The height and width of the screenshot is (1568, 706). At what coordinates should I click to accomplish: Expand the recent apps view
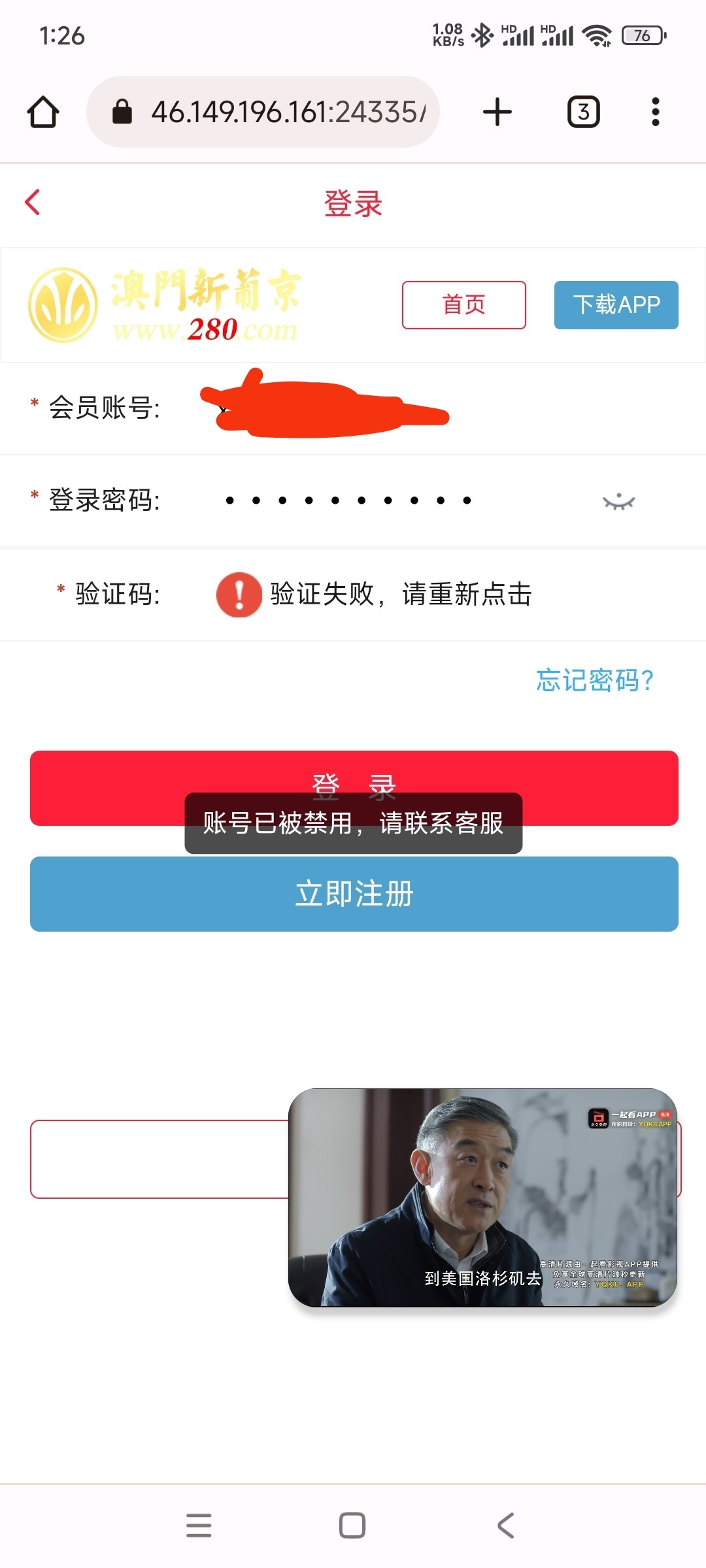[201, 1526]
